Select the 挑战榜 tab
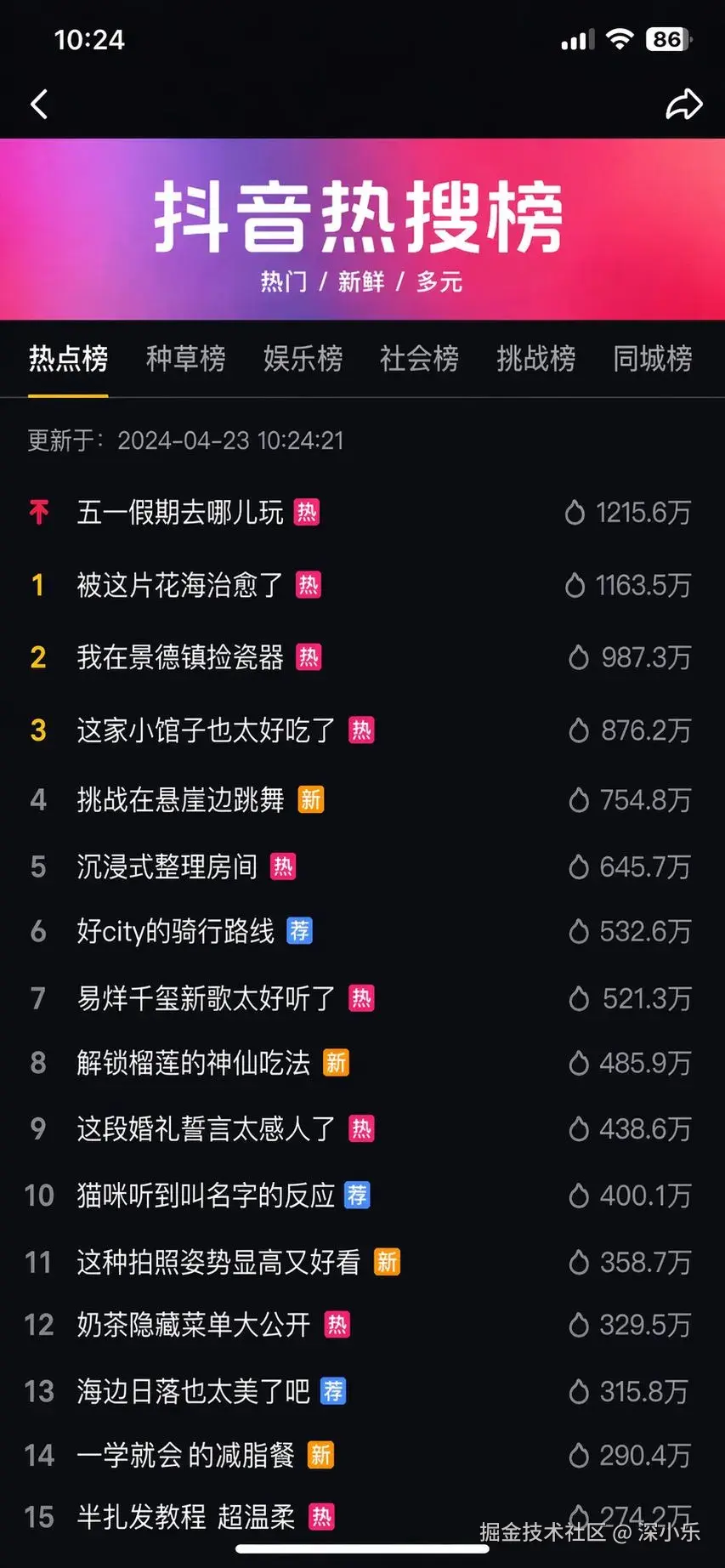The height and width of the screenshot is (1568, 725). point(535,359)
